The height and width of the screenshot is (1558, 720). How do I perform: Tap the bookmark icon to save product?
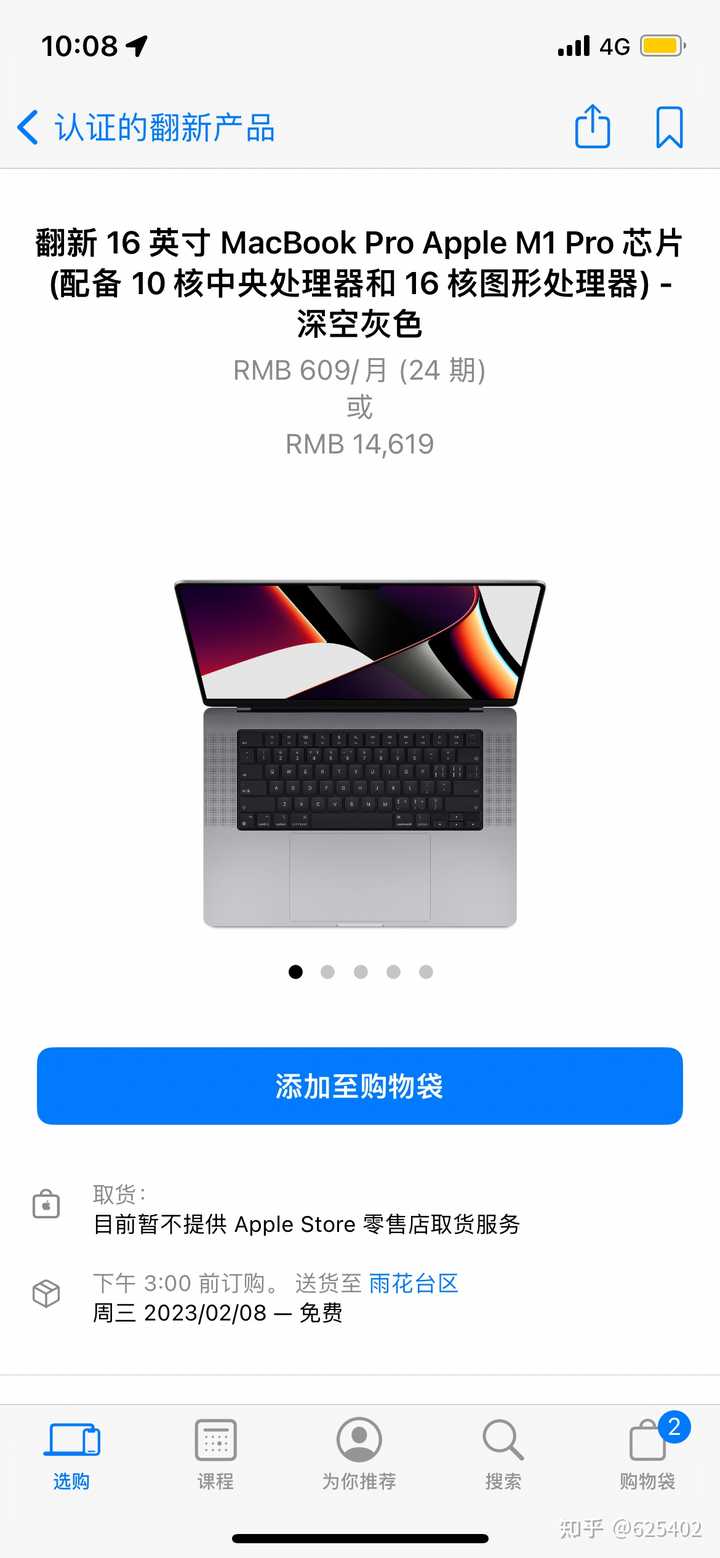pyautogui.click(x=668, y=128)
